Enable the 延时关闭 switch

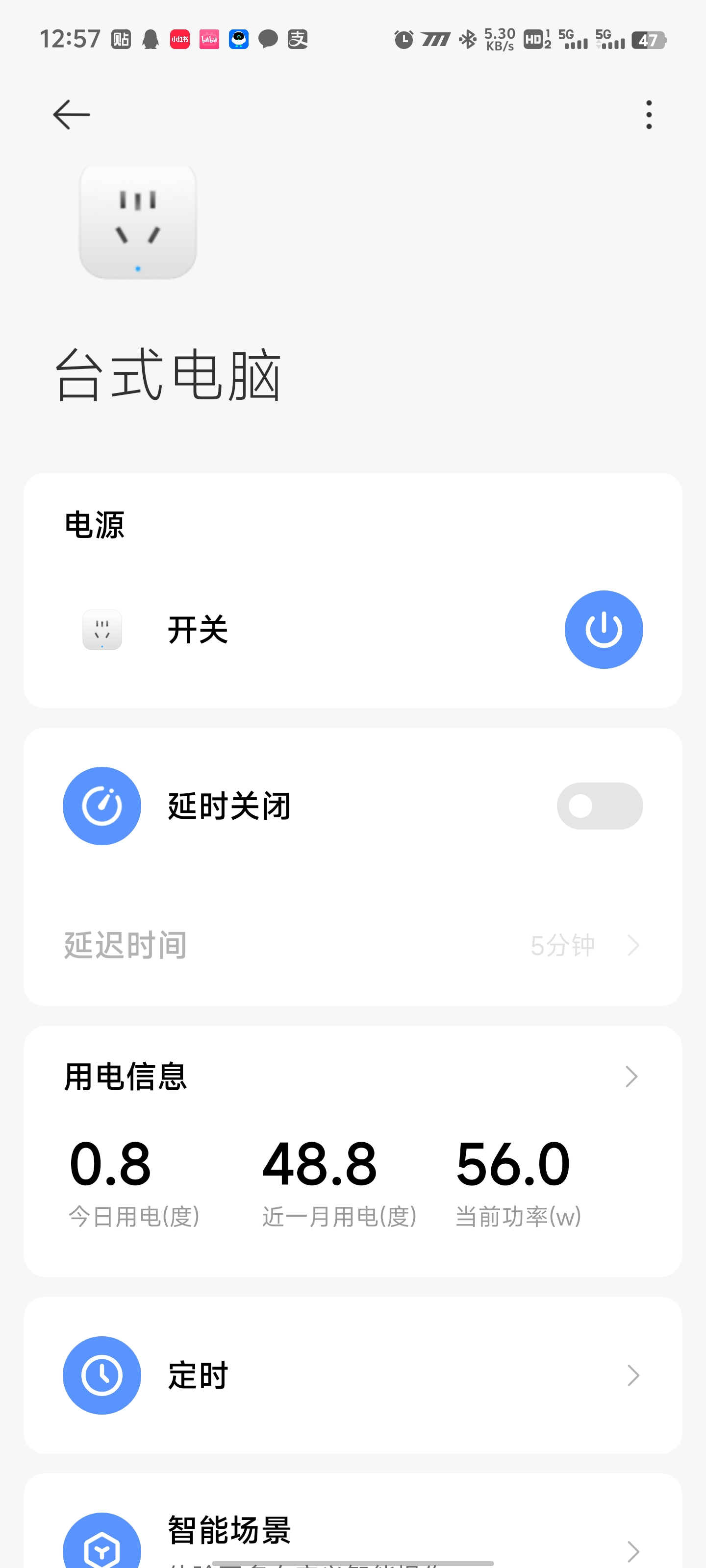pyautogui.click(x=599, y=806)
